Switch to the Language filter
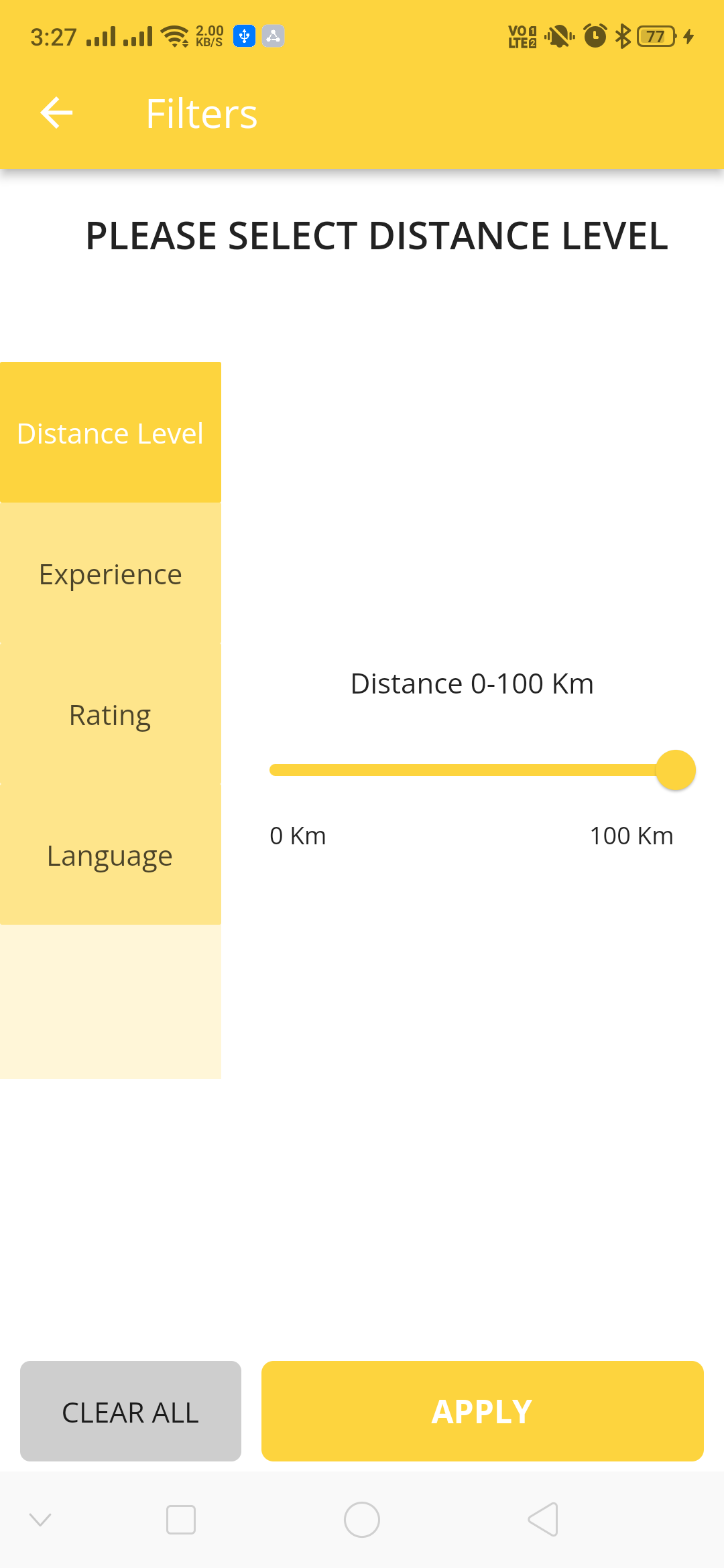The width and height of the screenshot is (724, 1568). [111, 856]
